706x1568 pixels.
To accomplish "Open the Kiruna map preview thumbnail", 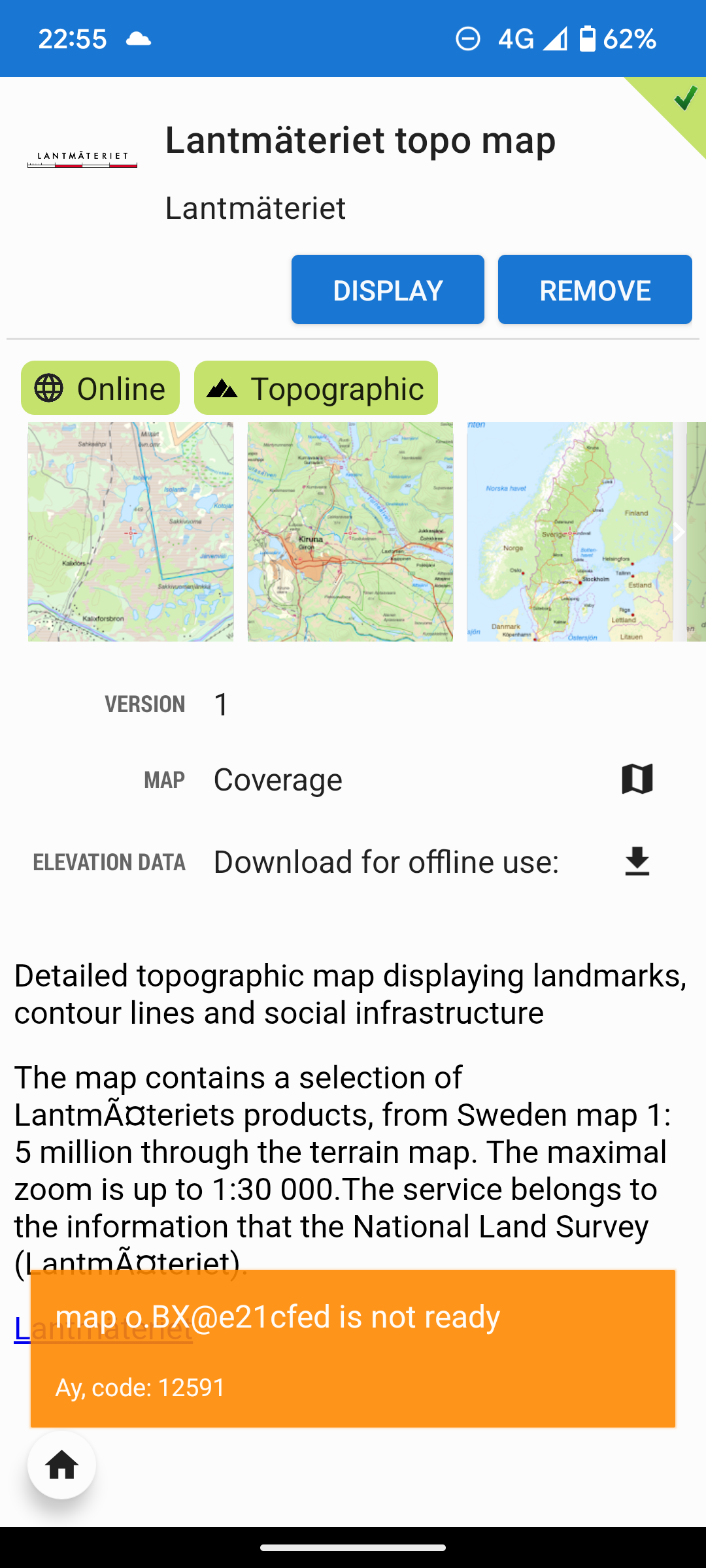I will click(350, 531).
